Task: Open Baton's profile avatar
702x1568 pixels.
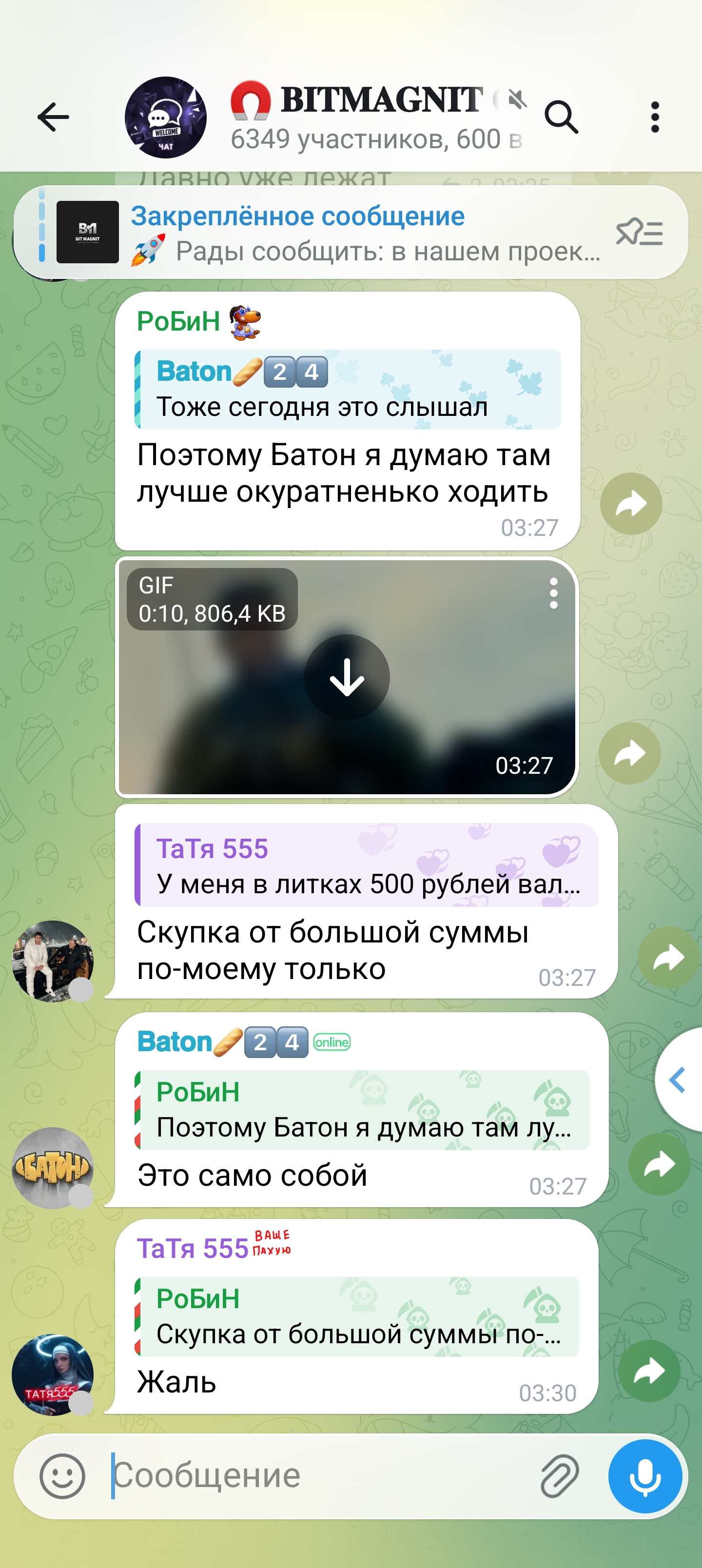Action: (53, 1168)
